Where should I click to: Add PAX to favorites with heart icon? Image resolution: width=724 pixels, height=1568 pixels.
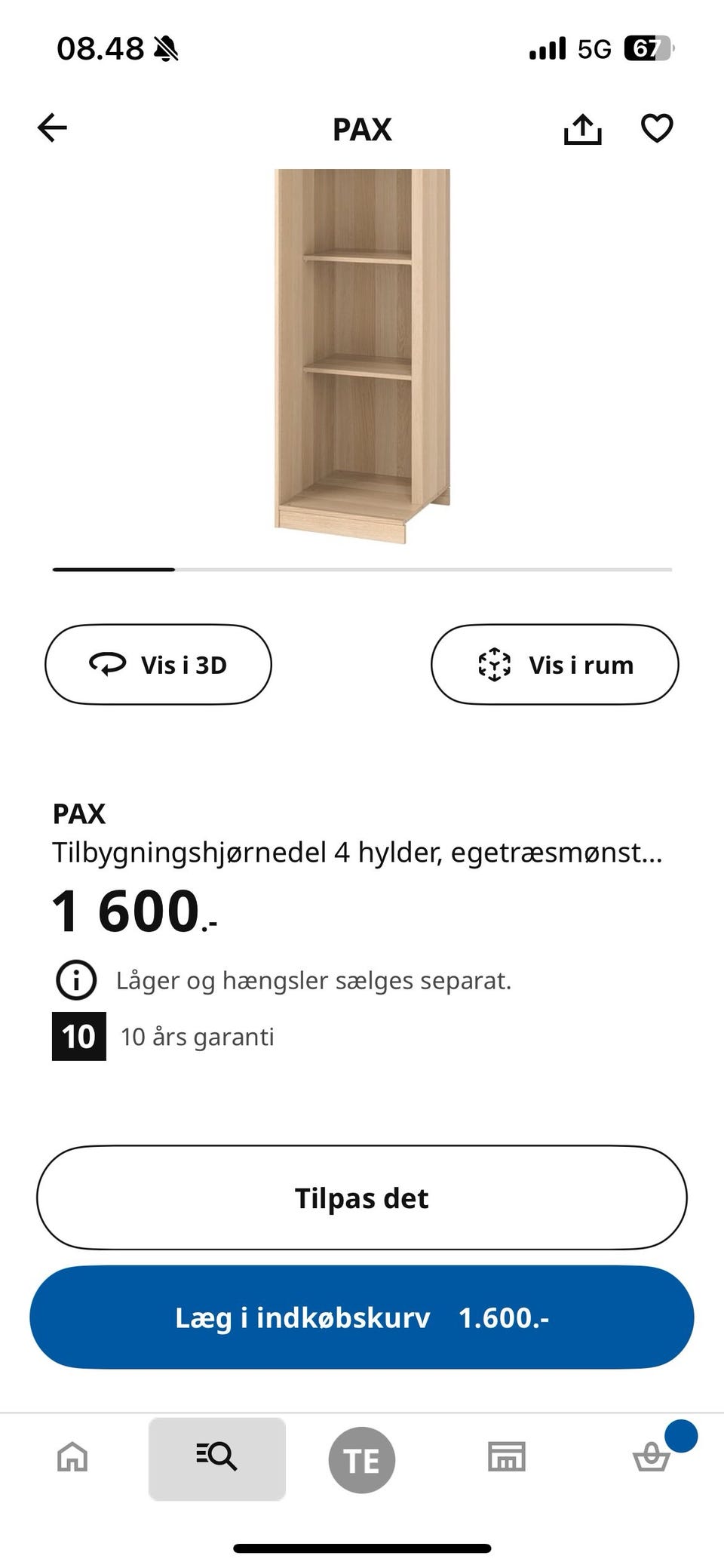tap(657, 128)
